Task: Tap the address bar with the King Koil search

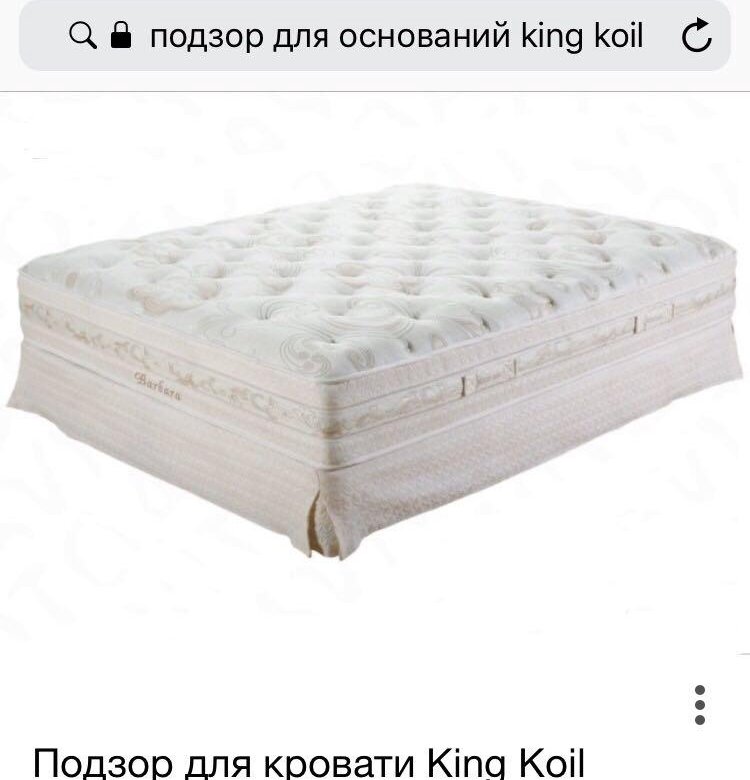Action: click(395, 37)
